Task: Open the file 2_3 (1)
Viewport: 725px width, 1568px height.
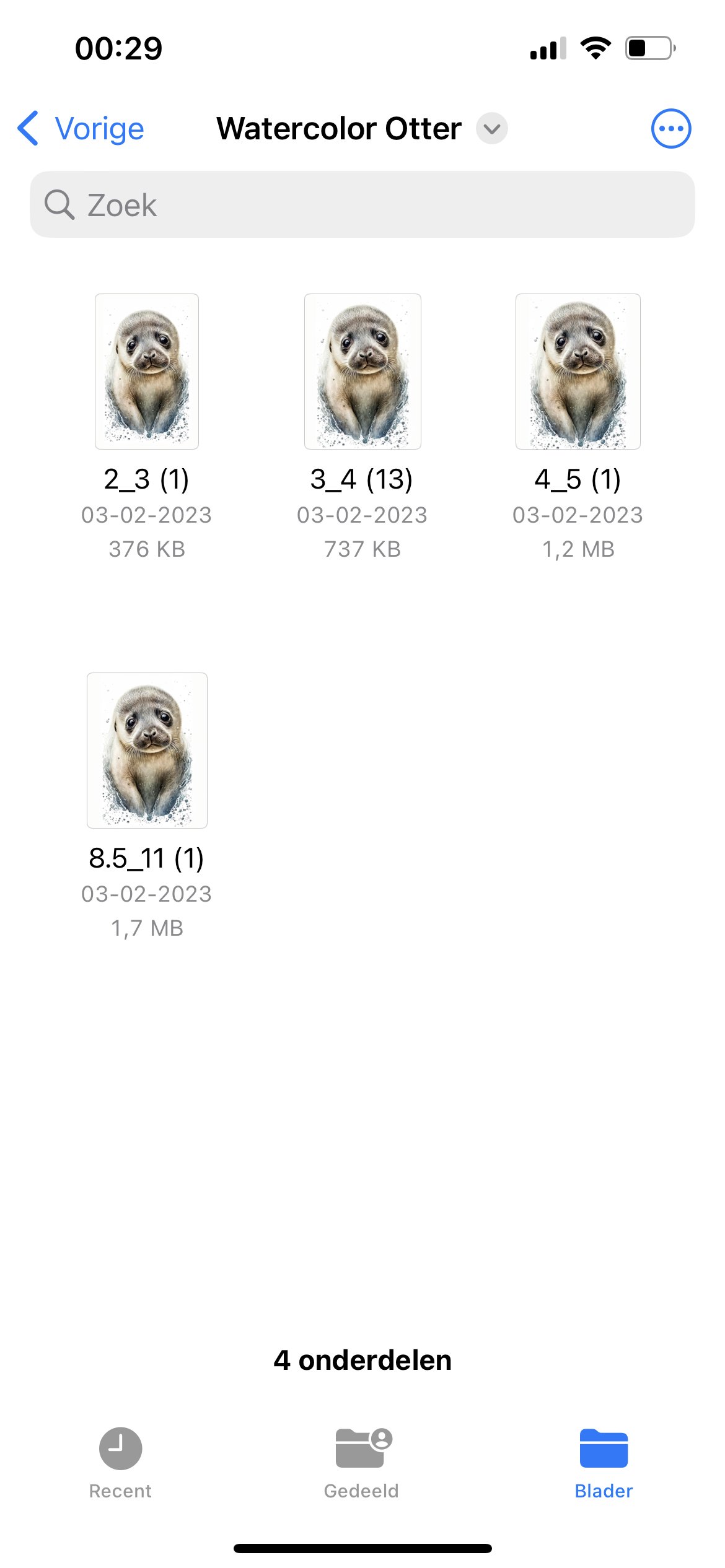Action: tap(147, 372)
